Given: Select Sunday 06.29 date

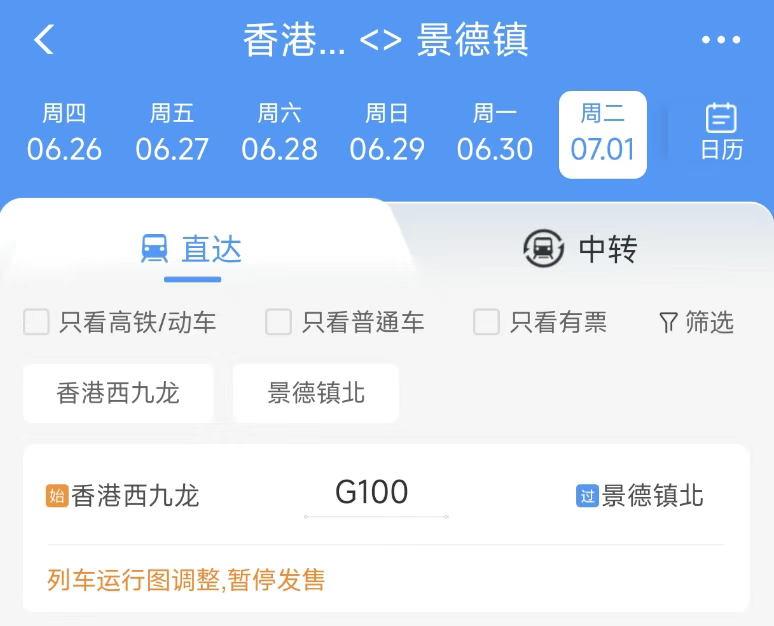Looking at the screenshot, I should click(x=387, y=133).
